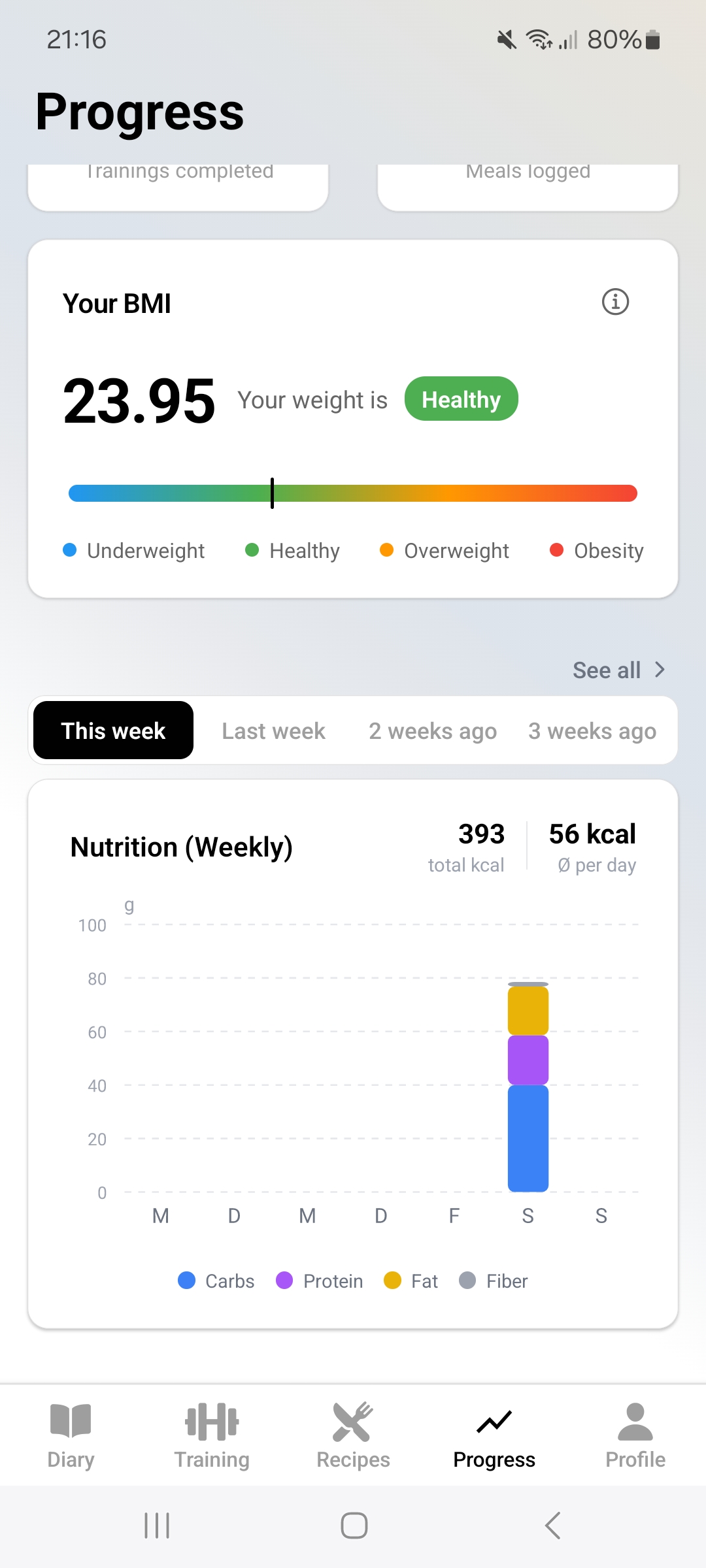706x1568 pixels.
Task: Select the Carbs legend dot
Action: point(187,1281)
